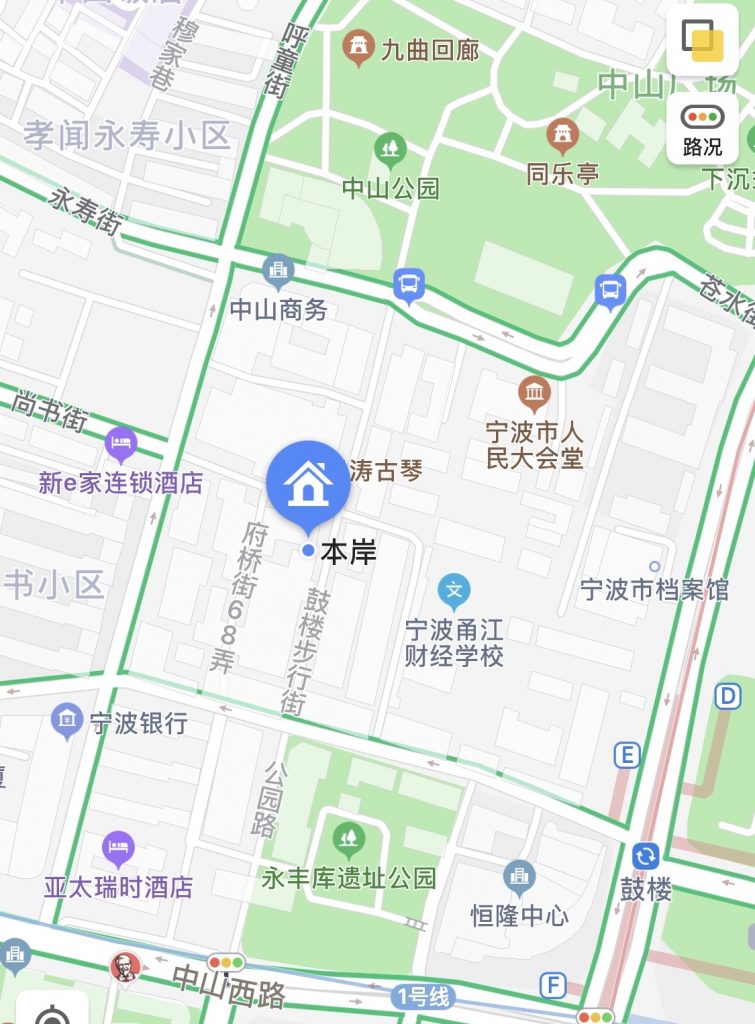Select the house marker above 本岸
Image resolution: width=755 pixels, height=1024 pixels.
click(x=308, y=483)
